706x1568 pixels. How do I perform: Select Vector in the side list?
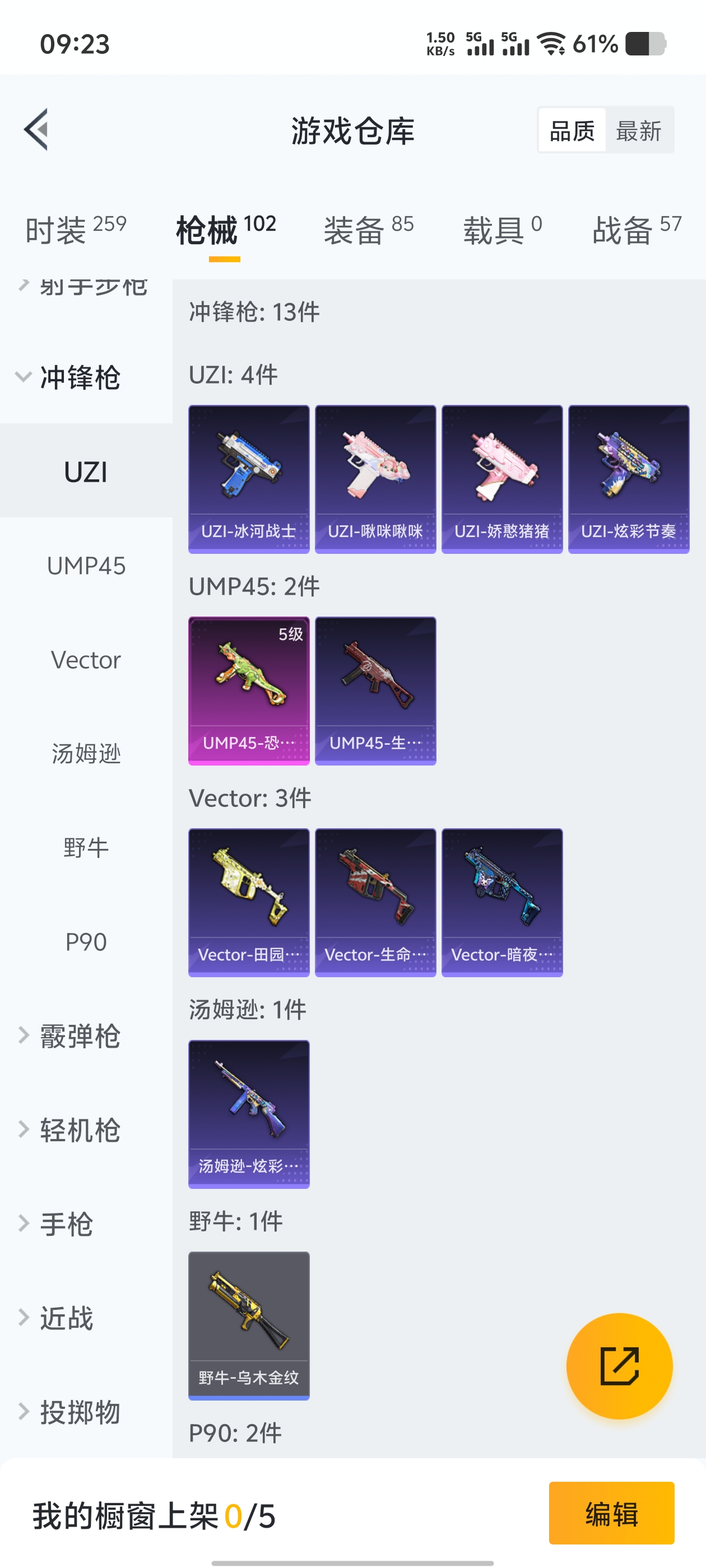(86, 660)
